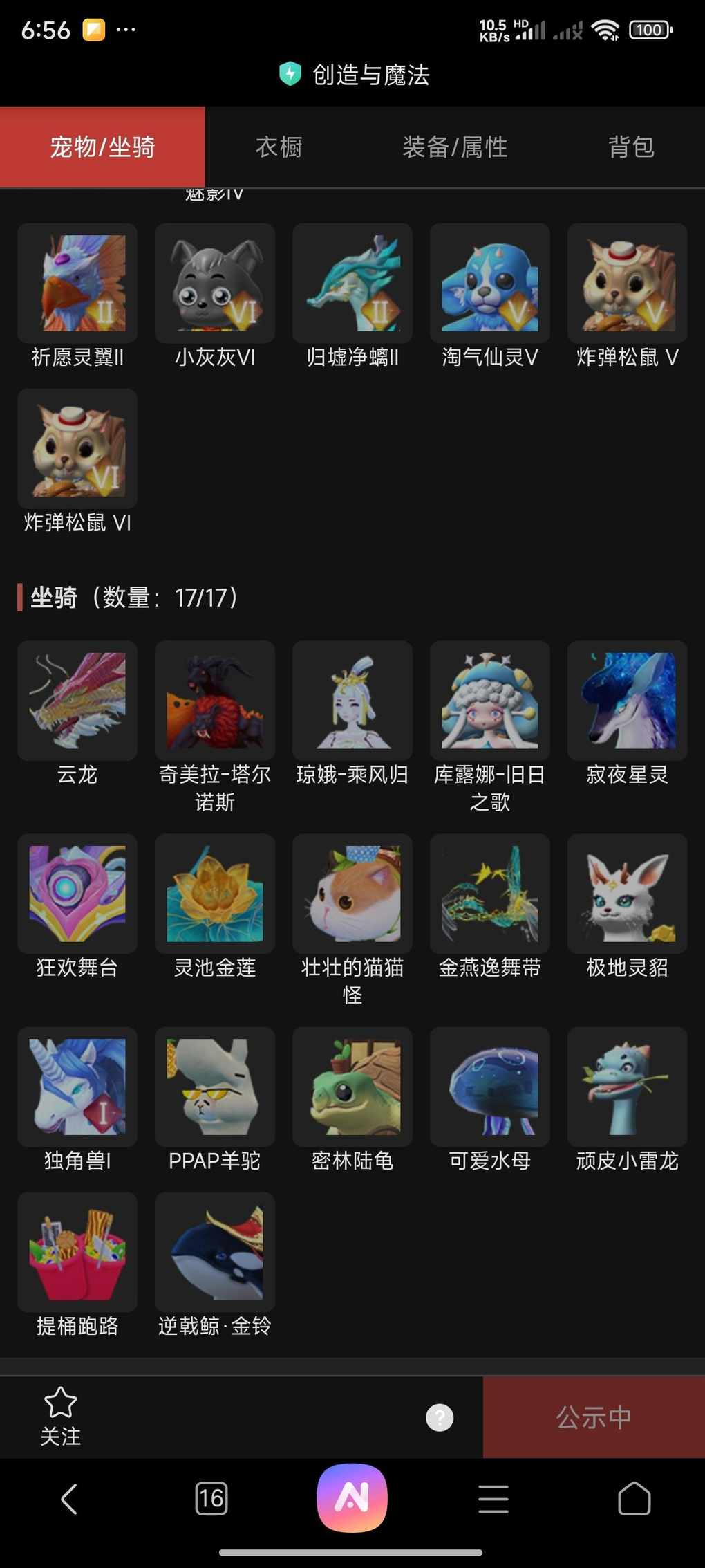The height and width of the screenshot is (1568, 705).
Task: View the 壮壮的猫猫怪 mount
Action: (x=352, y=894)
